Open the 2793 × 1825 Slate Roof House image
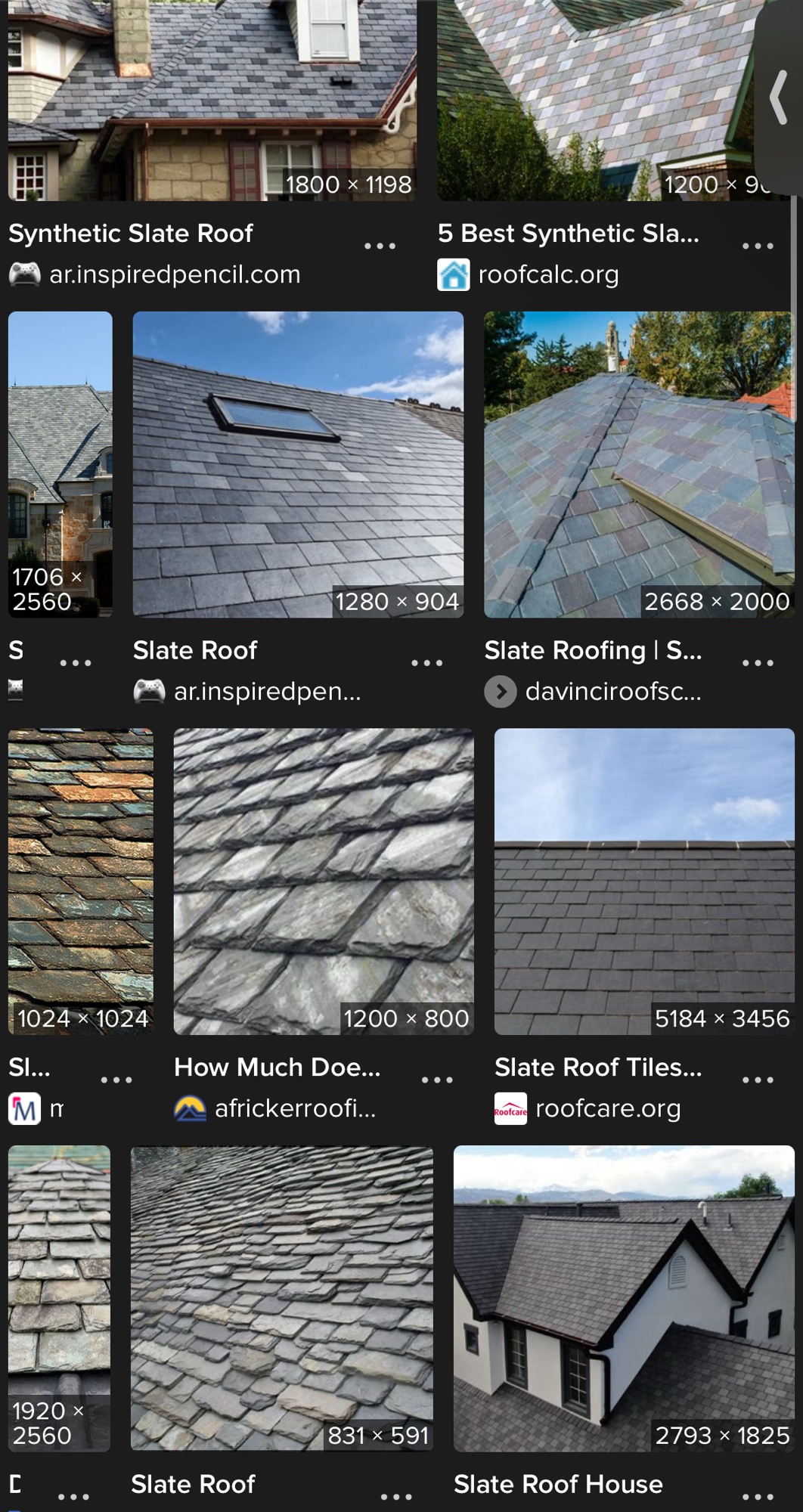This screenshot has width=803, height=1512. (624, 1298)
